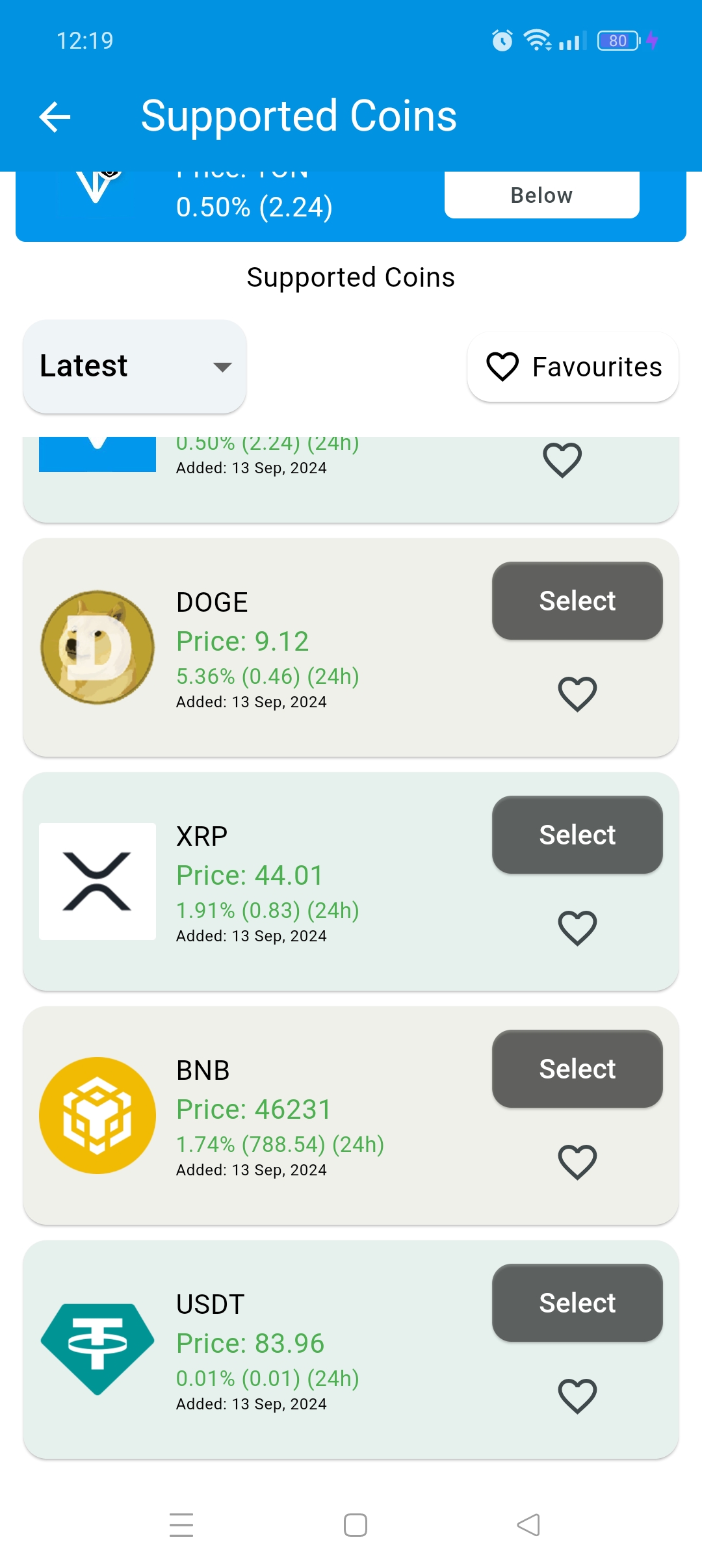Open the system recent apps menu
The image size is (702, 1568).
181,1524
